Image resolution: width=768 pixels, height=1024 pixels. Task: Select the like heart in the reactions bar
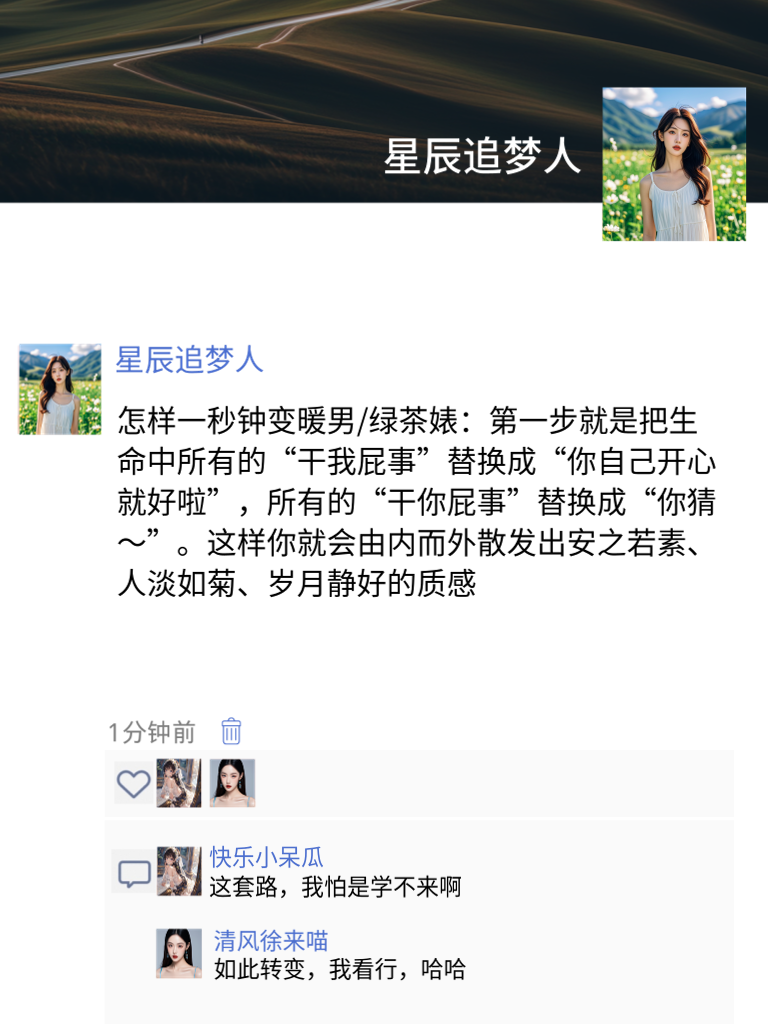(134, 784)
